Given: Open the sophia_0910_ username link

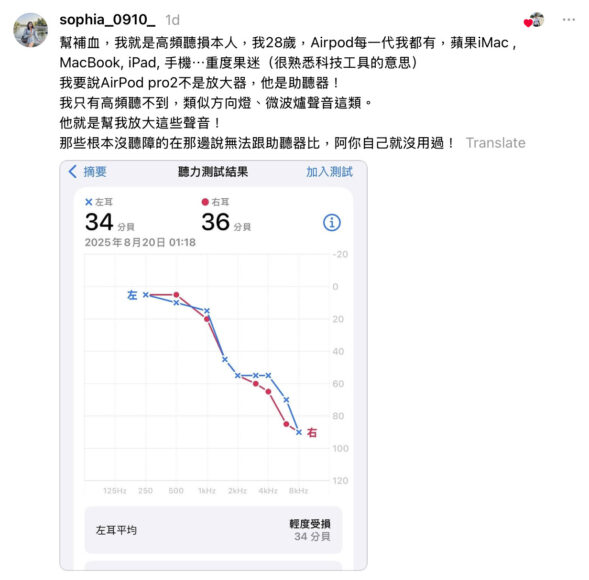Looking at the screenshot, I should (107, 20).
